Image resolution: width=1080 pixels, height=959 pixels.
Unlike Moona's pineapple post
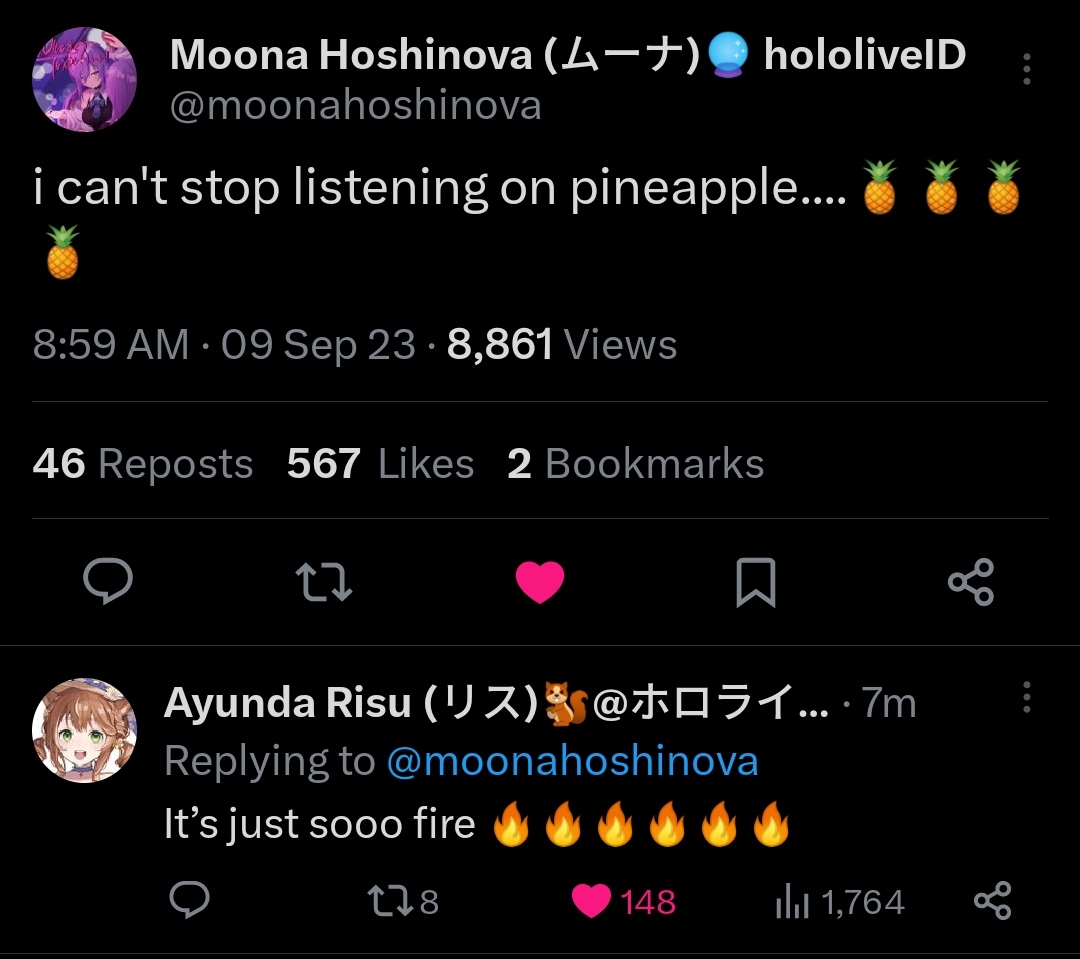point(540,582)
